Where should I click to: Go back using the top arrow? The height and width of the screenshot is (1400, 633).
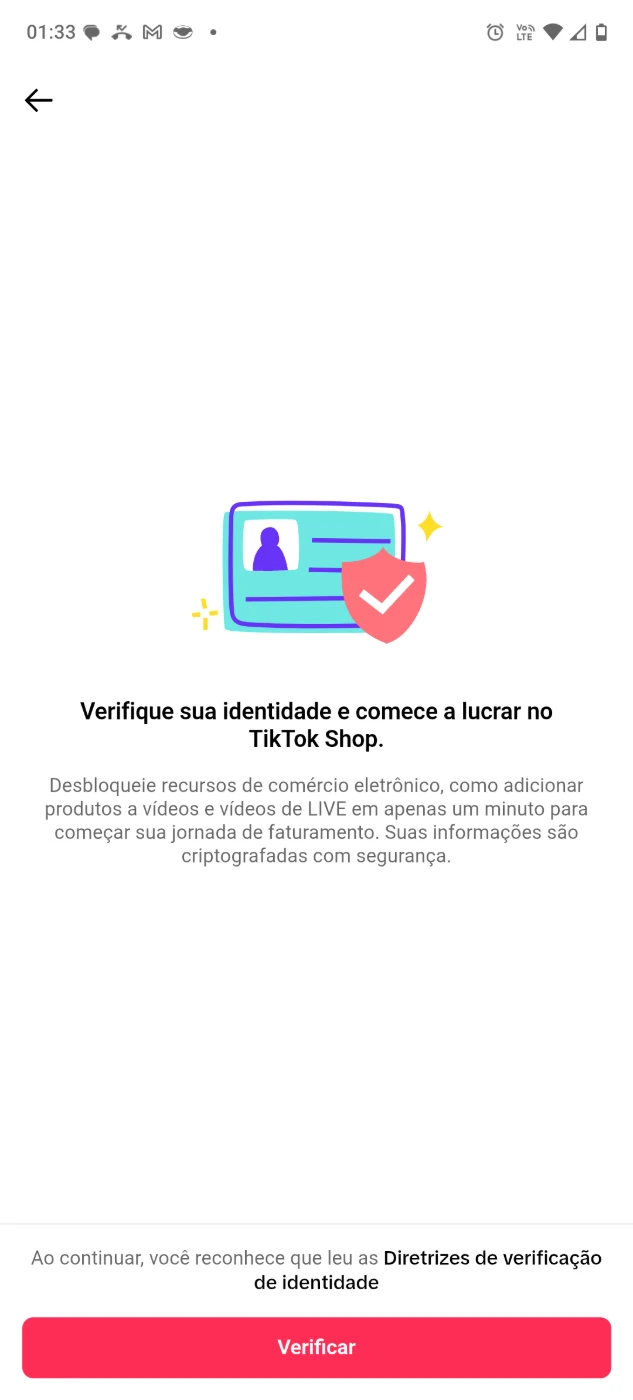39,100
